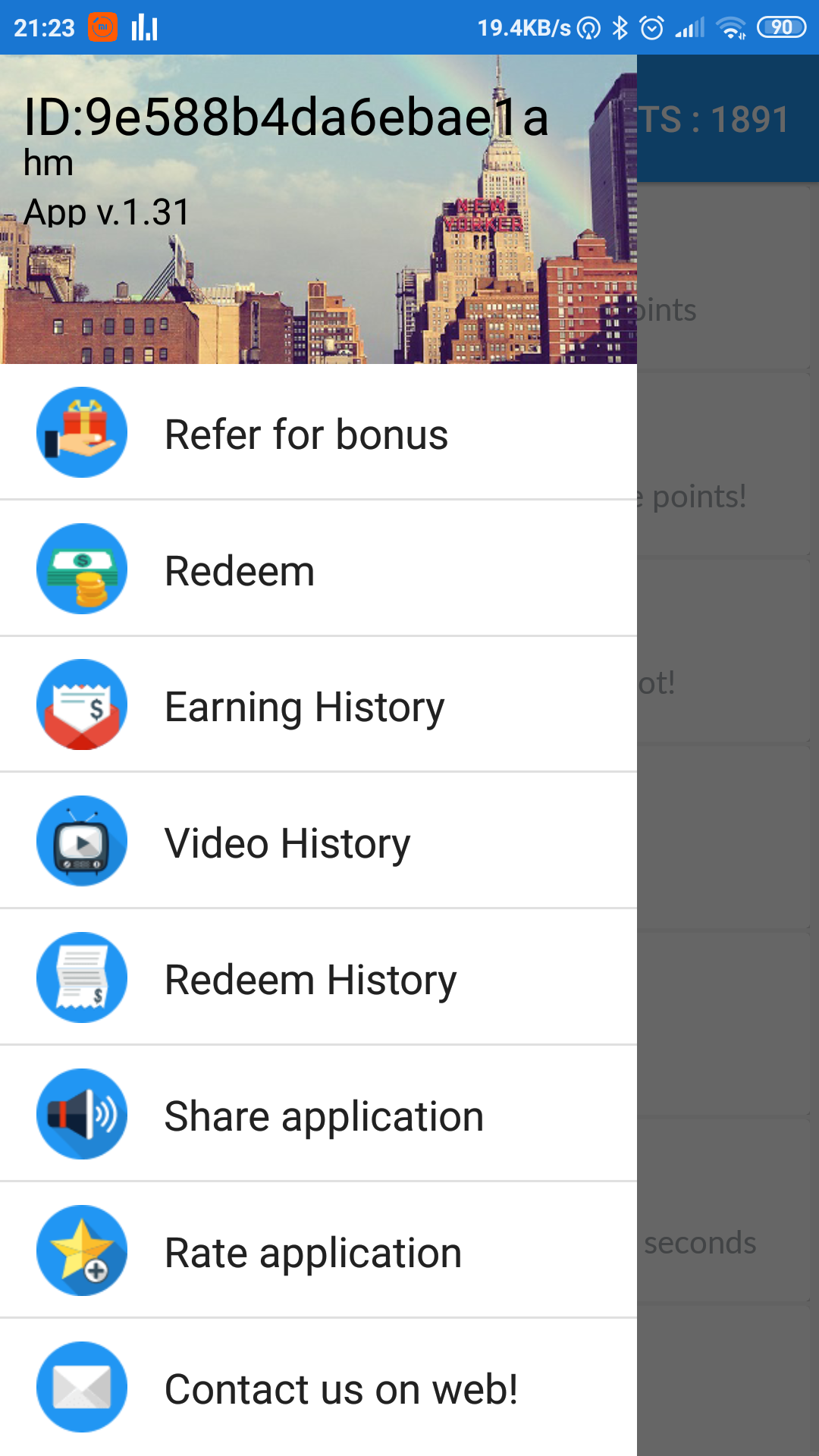Choose Rate application
The width and height of the screenshot is (819, 1456).
pyautogui.click(x=313, y=1253)
